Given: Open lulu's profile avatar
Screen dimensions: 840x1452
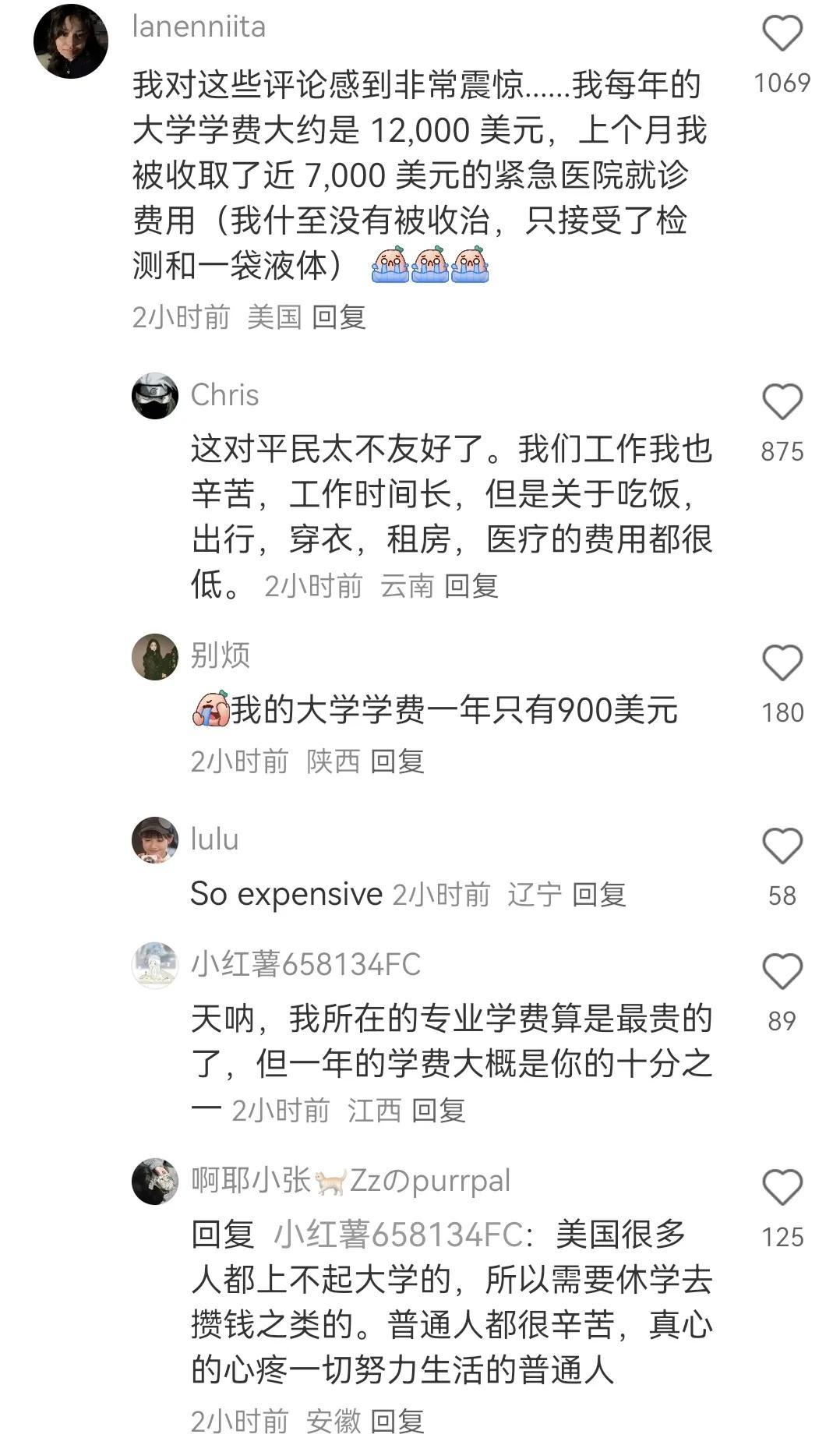Looking at the screenshot, I should point(155,840).
